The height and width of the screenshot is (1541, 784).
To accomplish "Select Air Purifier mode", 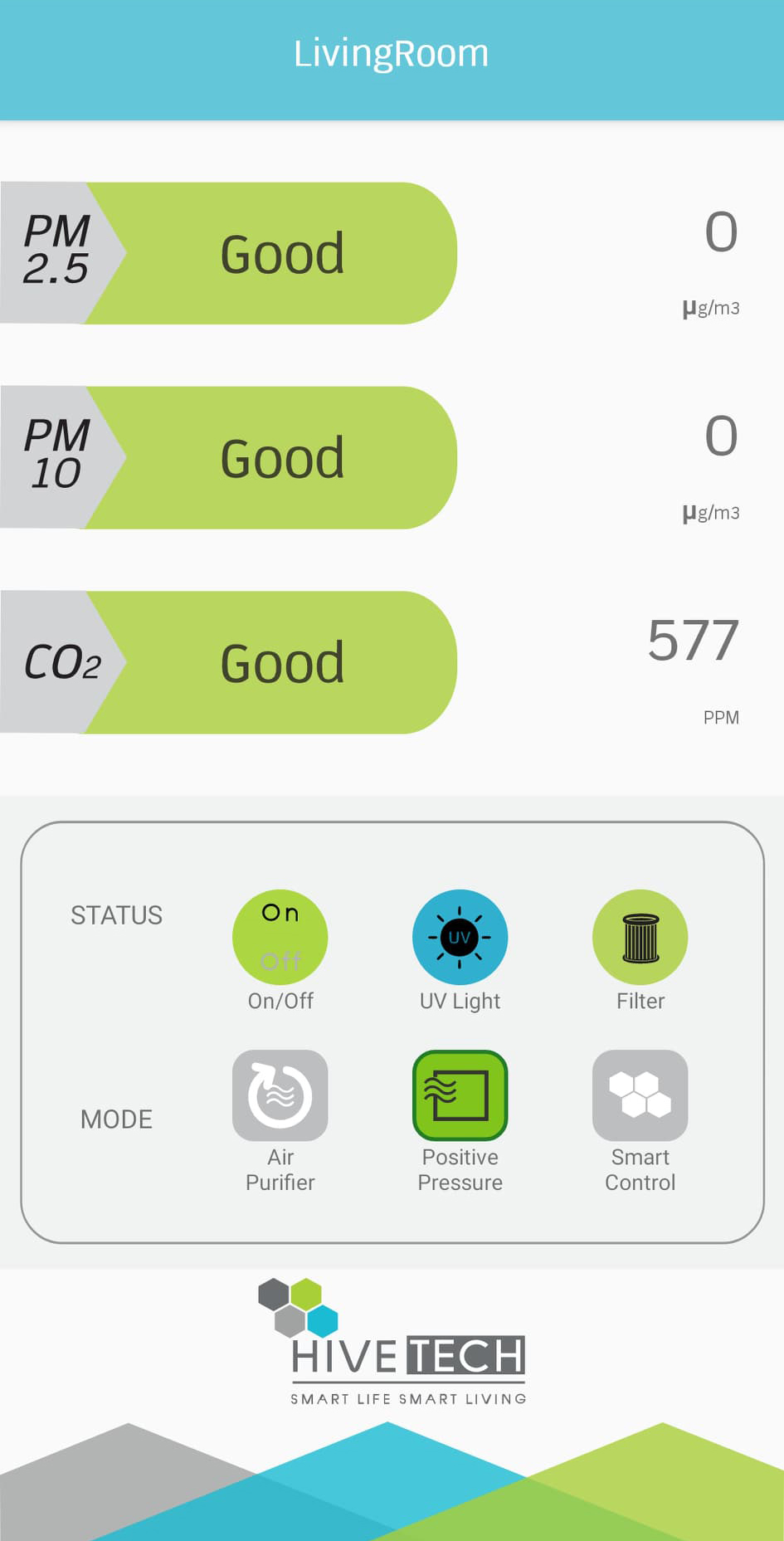I will click(280, 1095).
